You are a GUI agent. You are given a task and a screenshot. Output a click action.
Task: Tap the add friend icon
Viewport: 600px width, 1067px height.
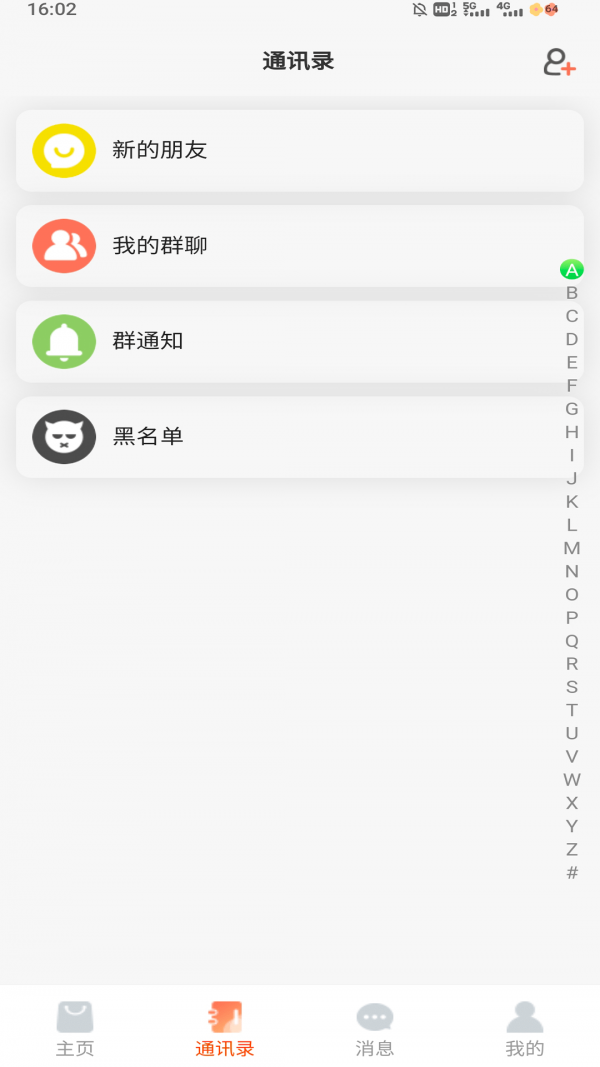pyautogui.click(x=559, y=62)
